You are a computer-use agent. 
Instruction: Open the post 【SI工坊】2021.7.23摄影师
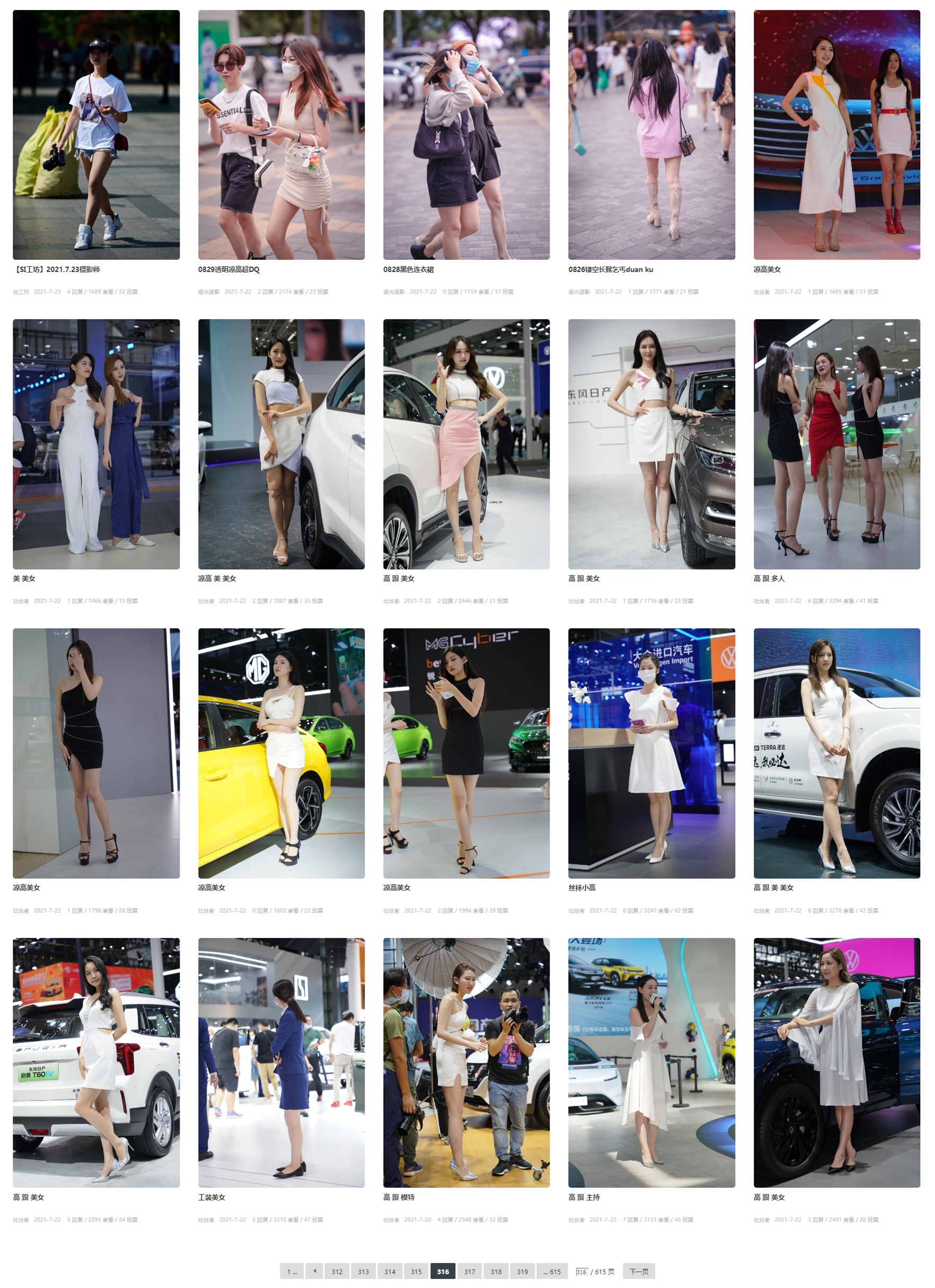coord(56,269)
